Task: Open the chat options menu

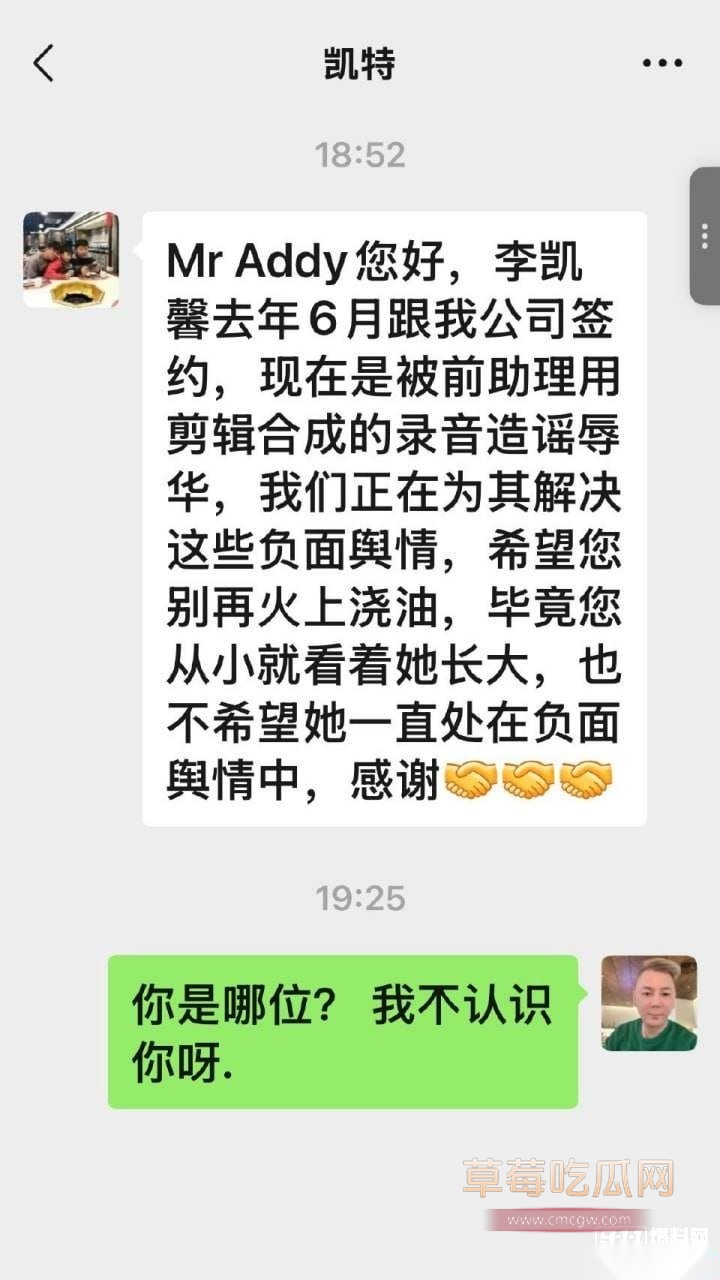Action: pos(662,64)
